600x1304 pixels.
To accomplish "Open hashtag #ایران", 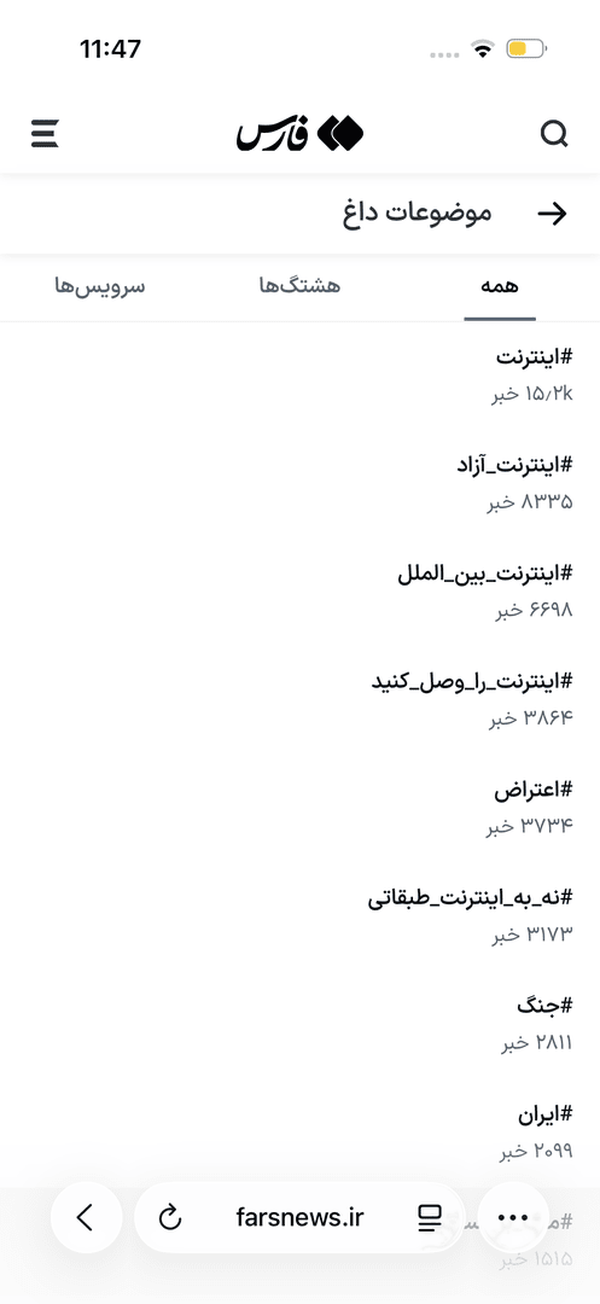I will point(545,1113).
